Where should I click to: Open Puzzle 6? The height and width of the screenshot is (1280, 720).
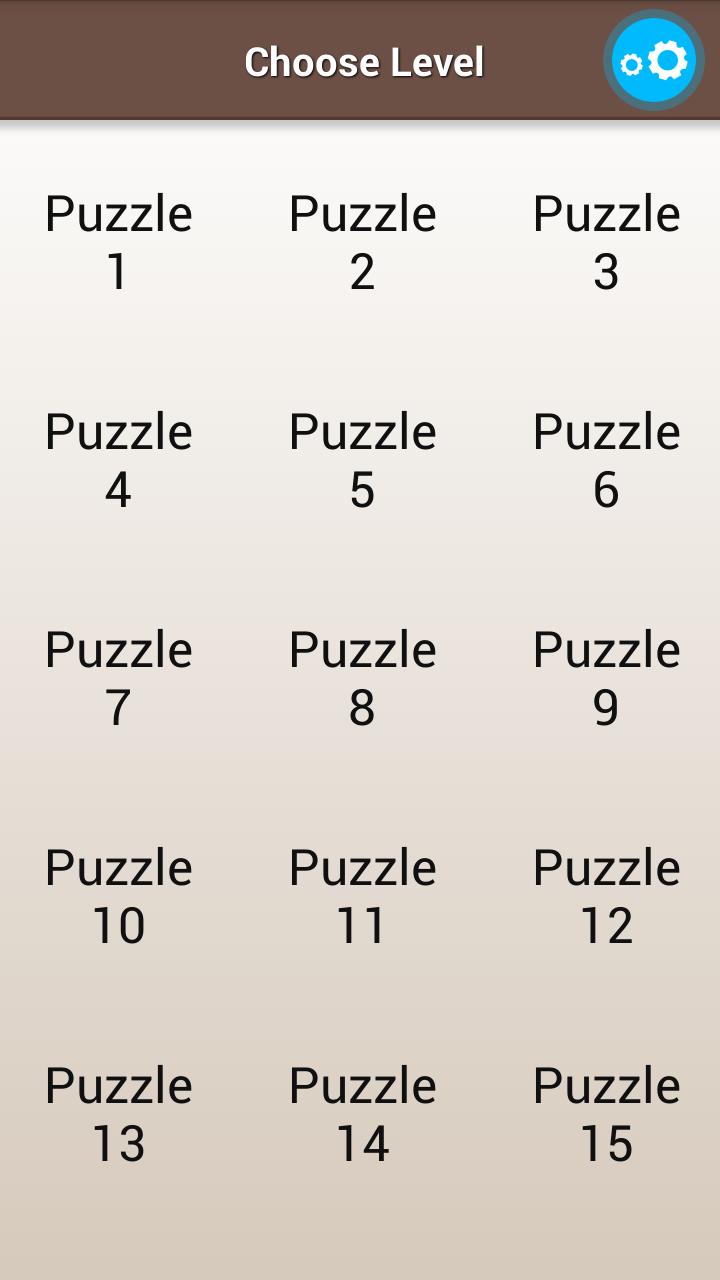606,458
